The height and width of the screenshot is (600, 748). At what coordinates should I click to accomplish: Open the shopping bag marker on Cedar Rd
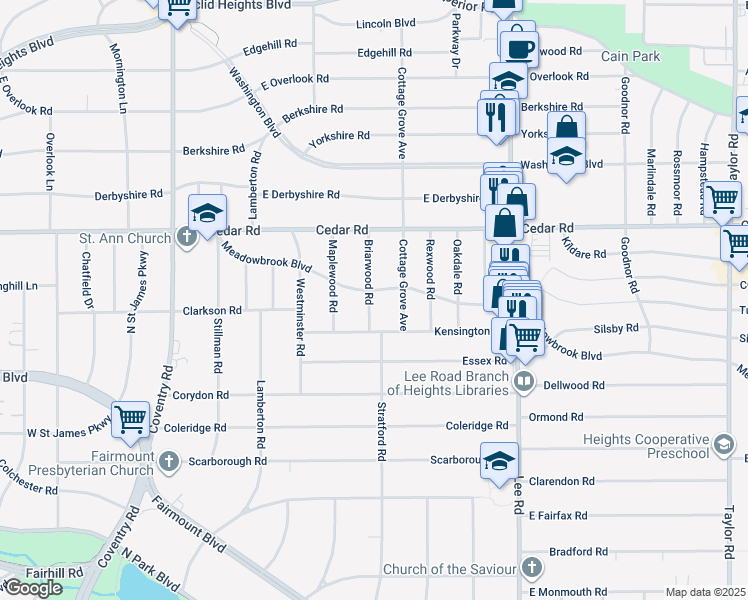[505, 223]
